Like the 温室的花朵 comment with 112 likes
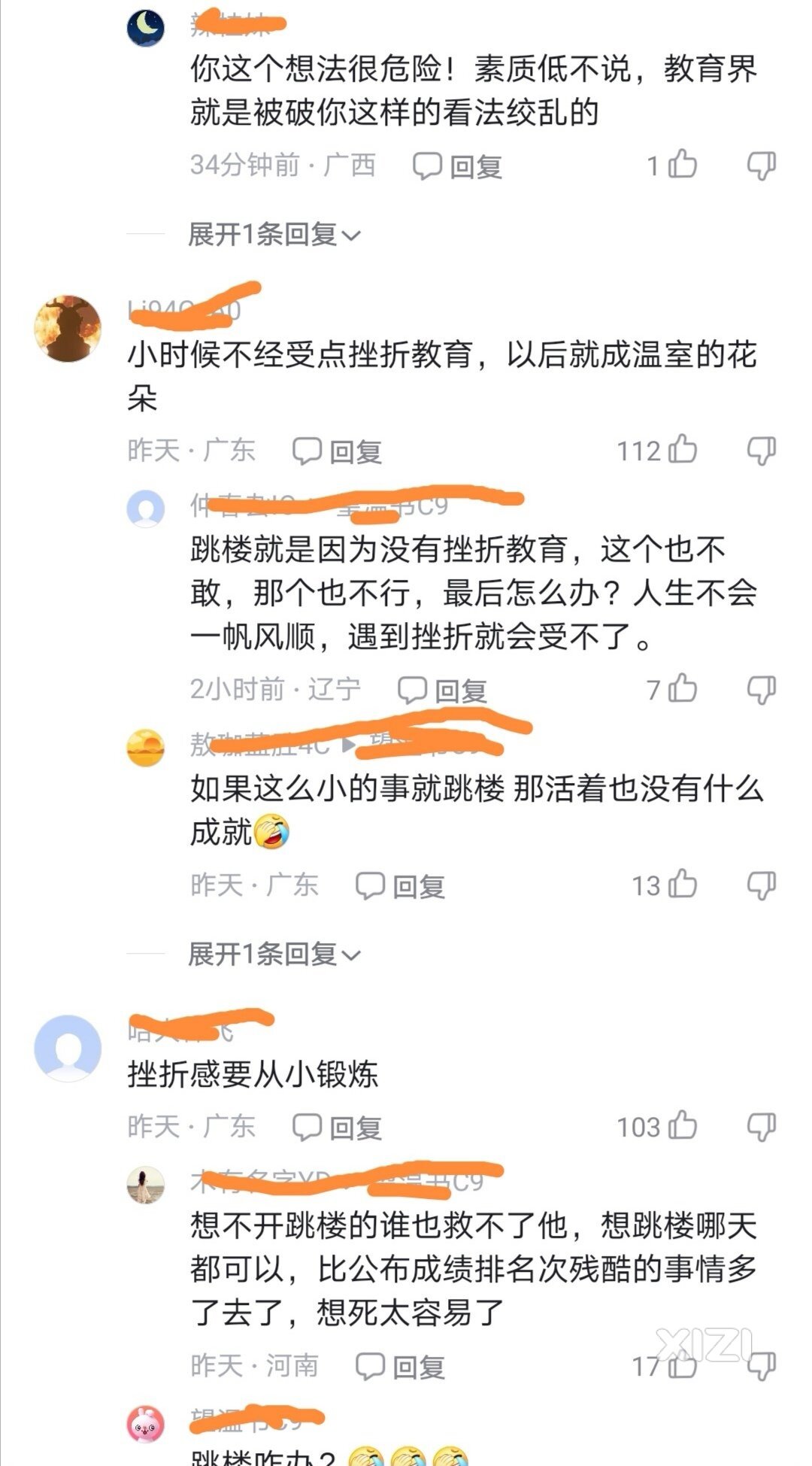 tap(683, 450)
